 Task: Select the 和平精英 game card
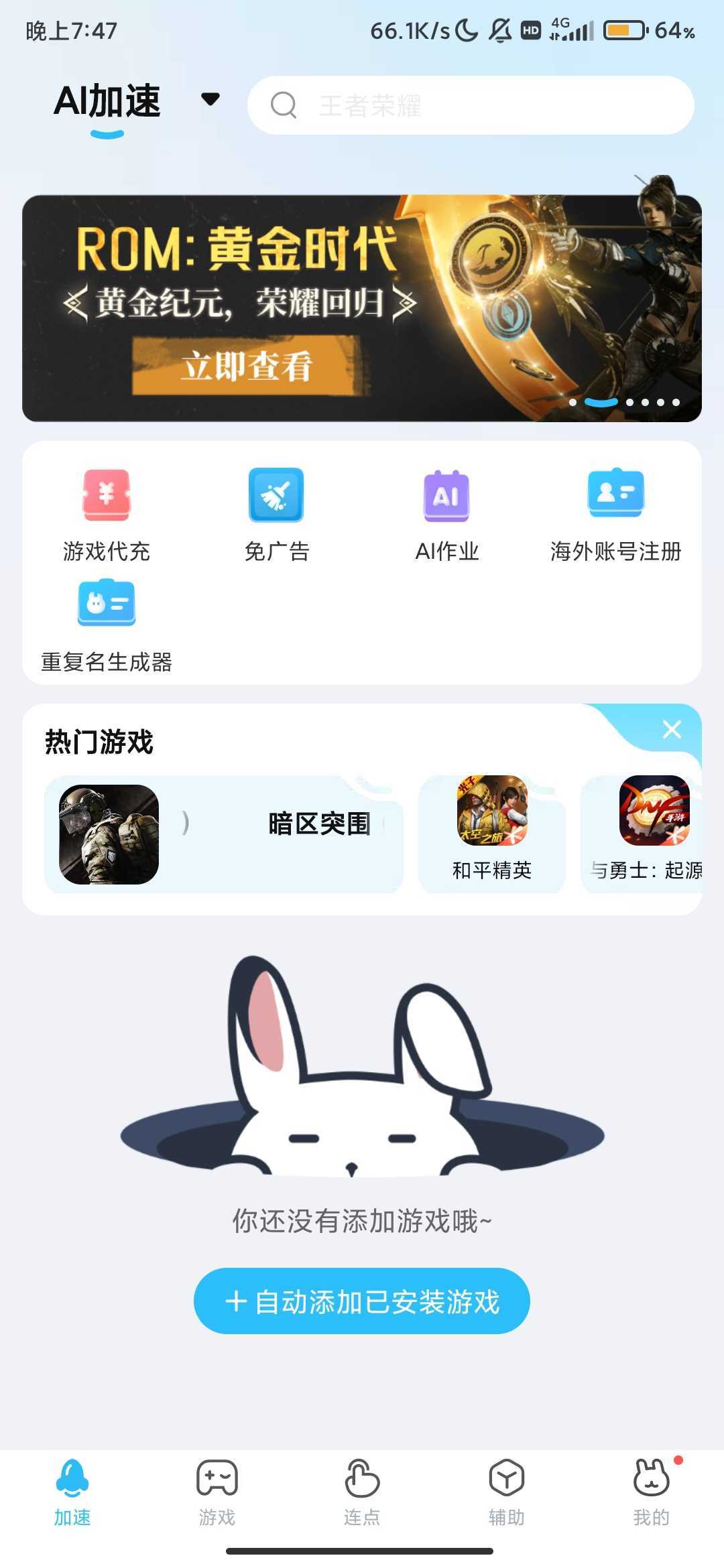(491, 834)
